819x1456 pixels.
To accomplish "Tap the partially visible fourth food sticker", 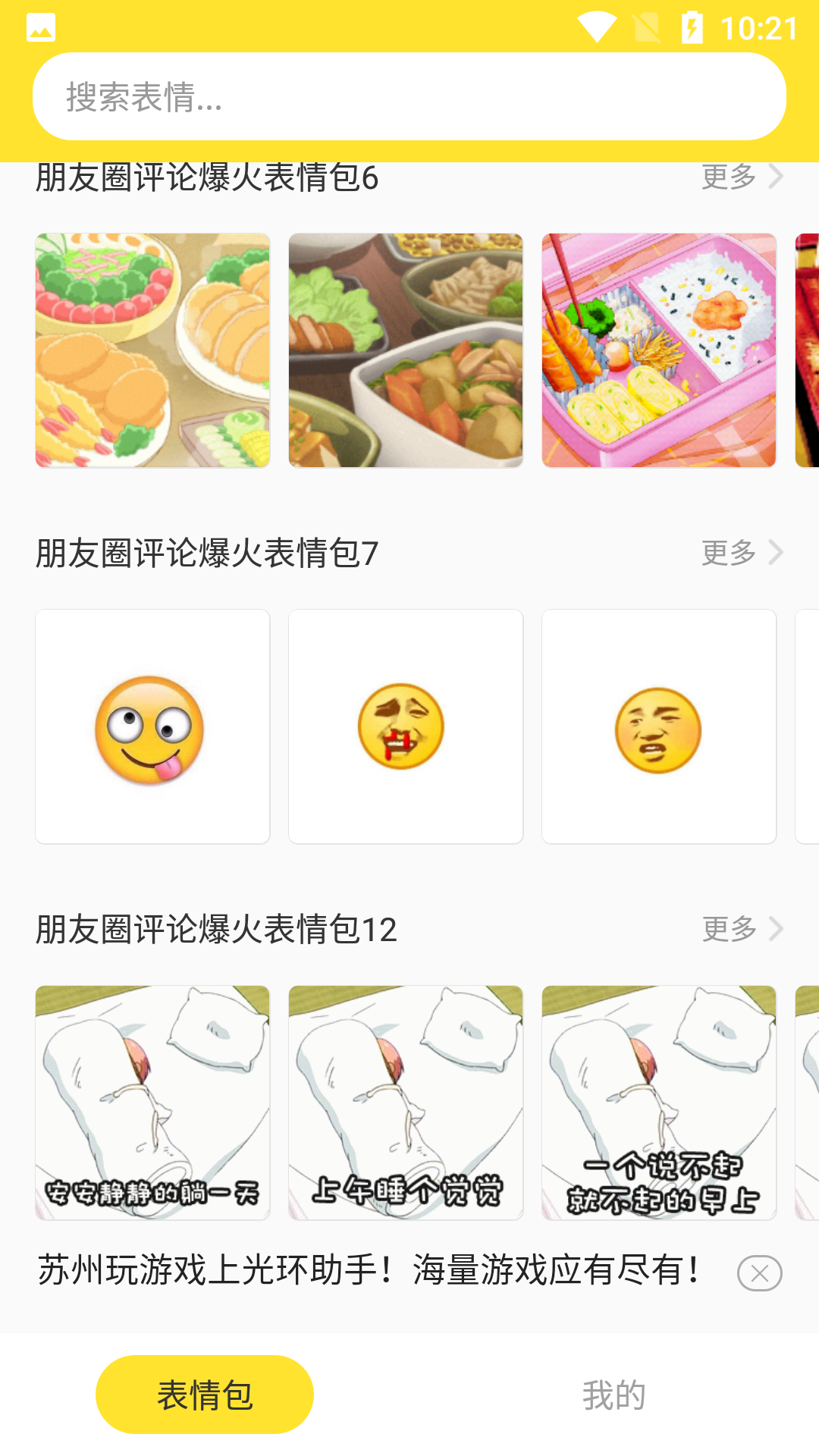I will point(808,349).
